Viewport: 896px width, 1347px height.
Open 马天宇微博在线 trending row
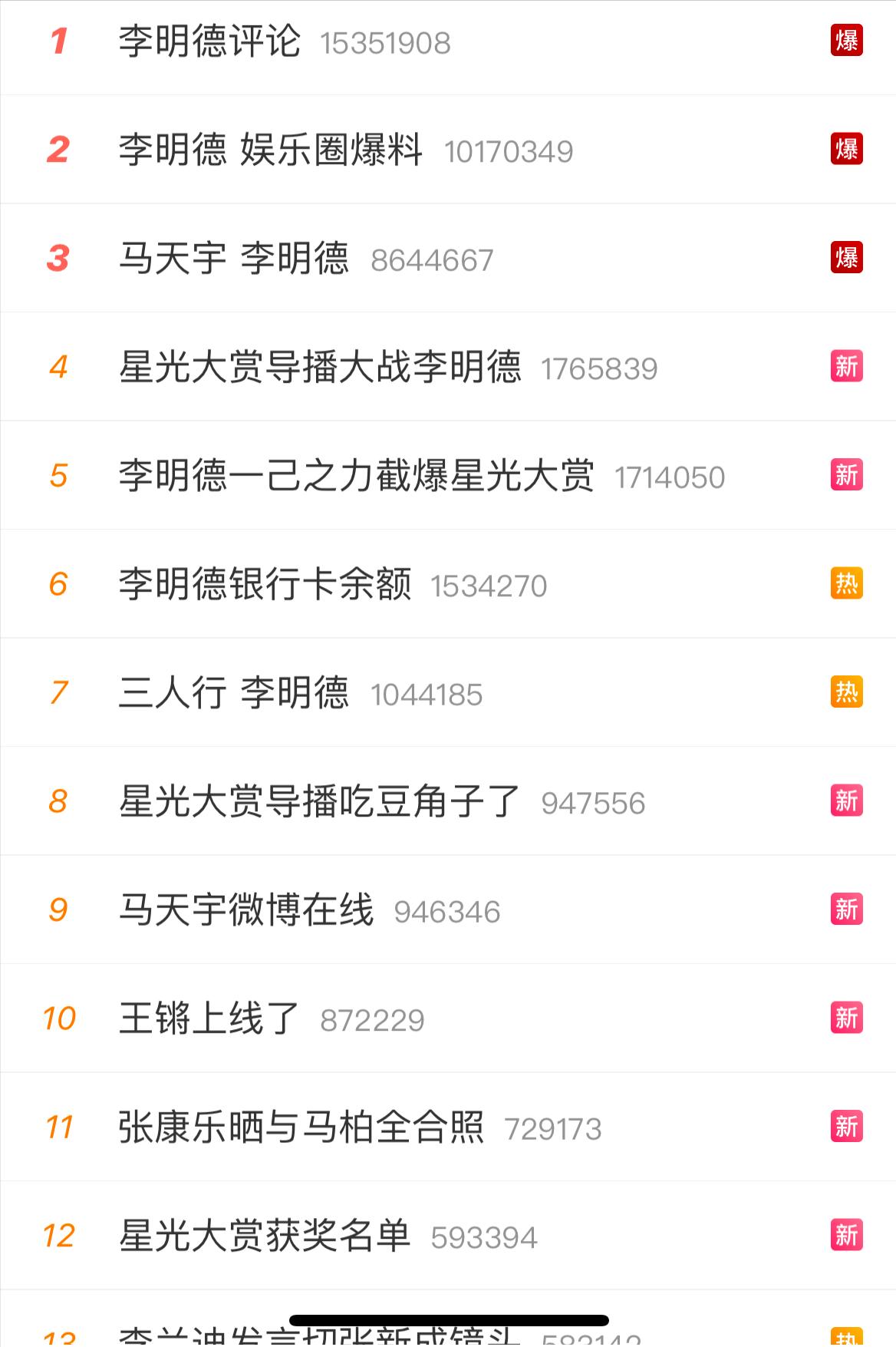tap(246, 910)
